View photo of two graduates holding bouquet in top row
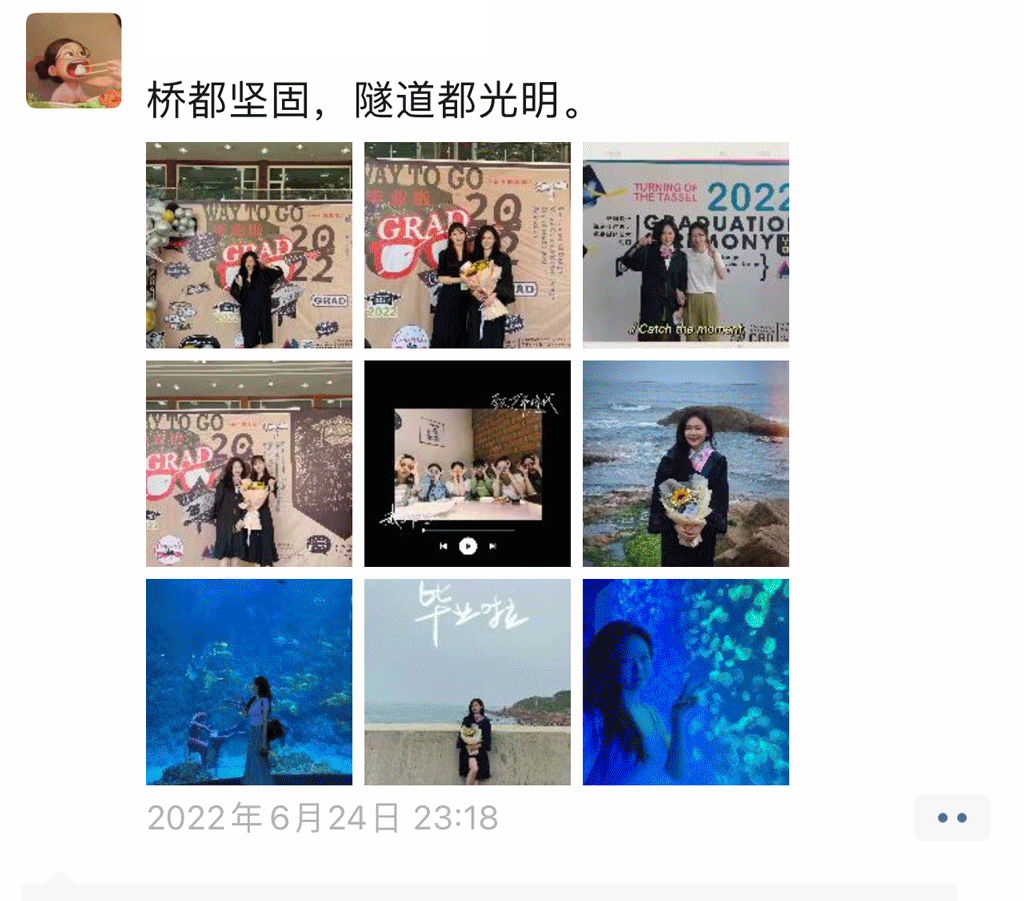 tap(467, 245)
